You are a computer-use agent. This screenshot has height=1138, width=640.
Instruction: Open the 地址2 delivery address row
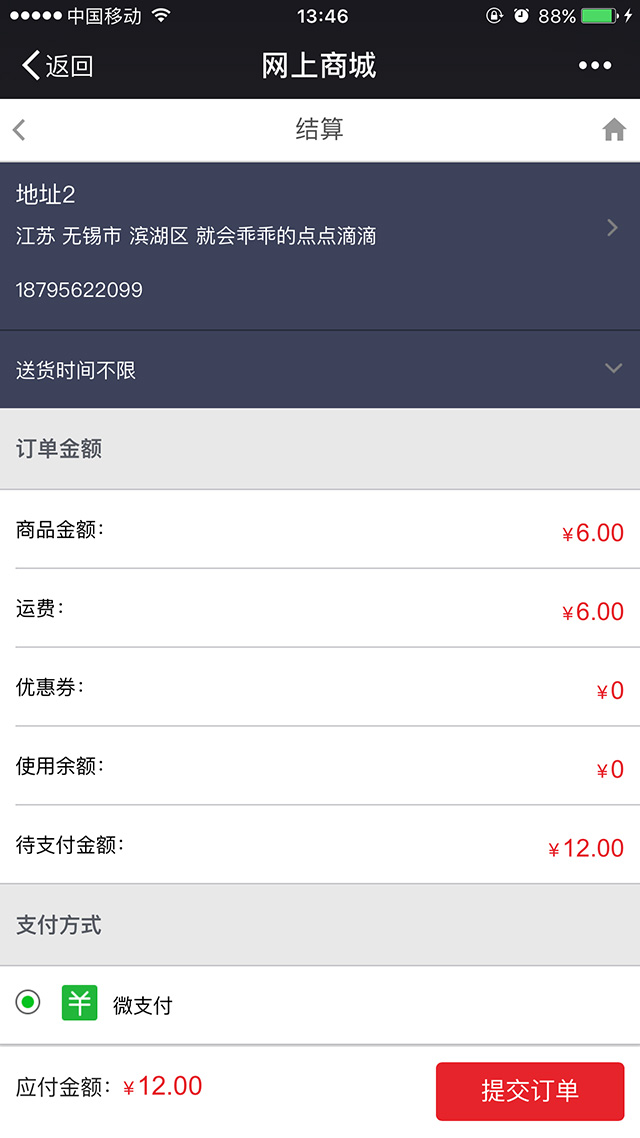pyautogui.click(x=320, y=246)
